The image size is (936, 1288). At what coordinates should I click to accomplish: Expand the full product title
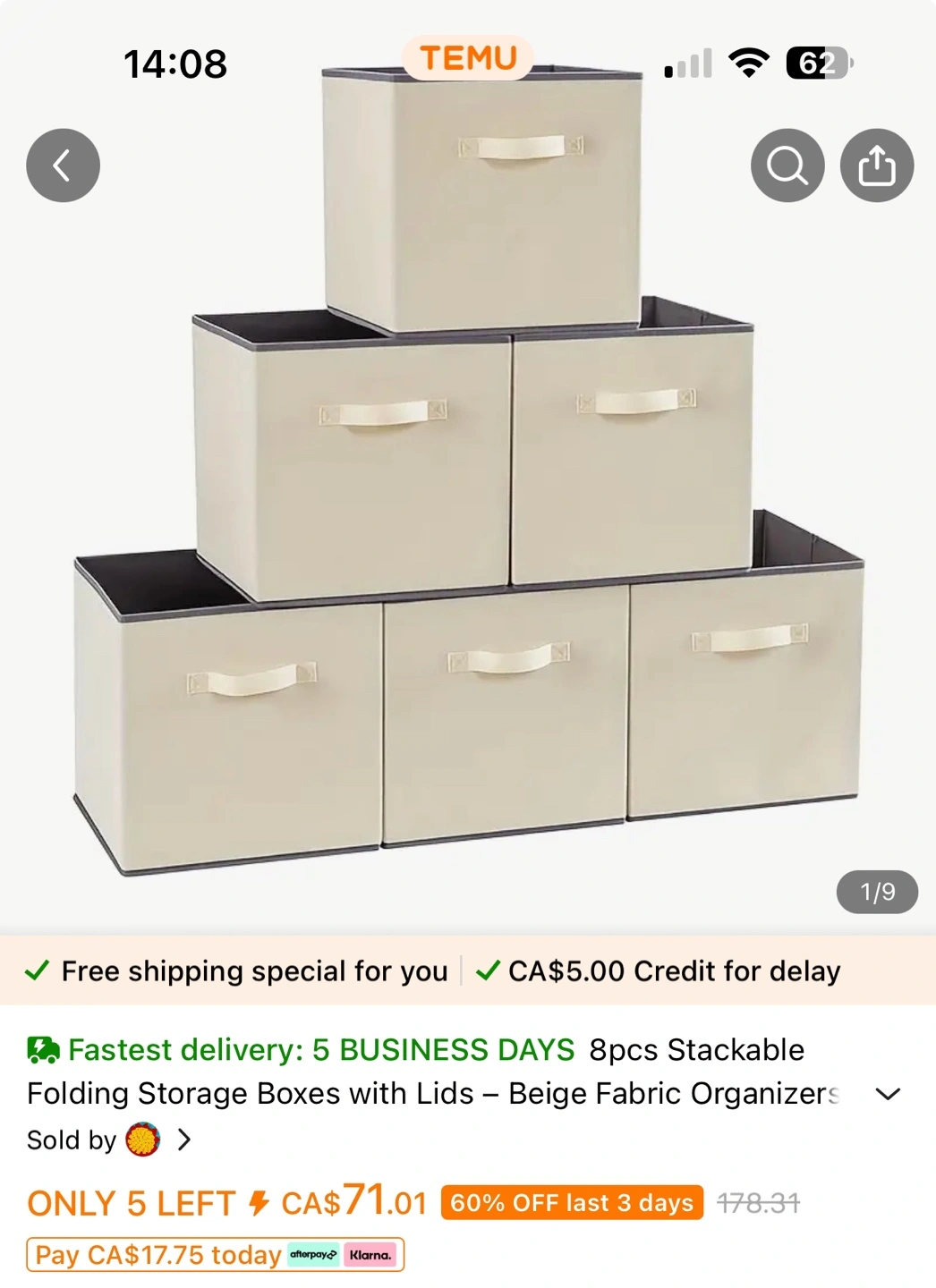point(887,1094)
